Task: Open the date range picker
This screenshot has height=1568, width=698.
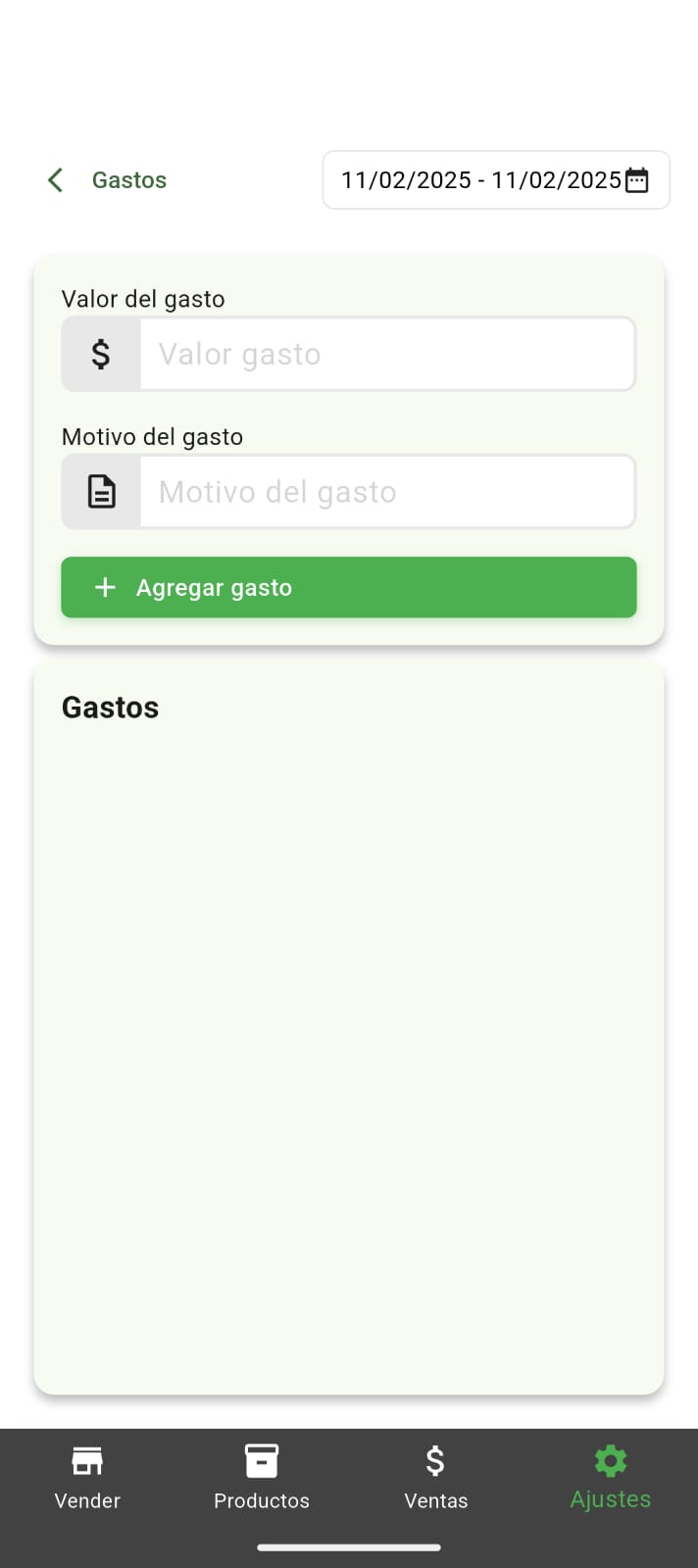Action: point(496,180)
